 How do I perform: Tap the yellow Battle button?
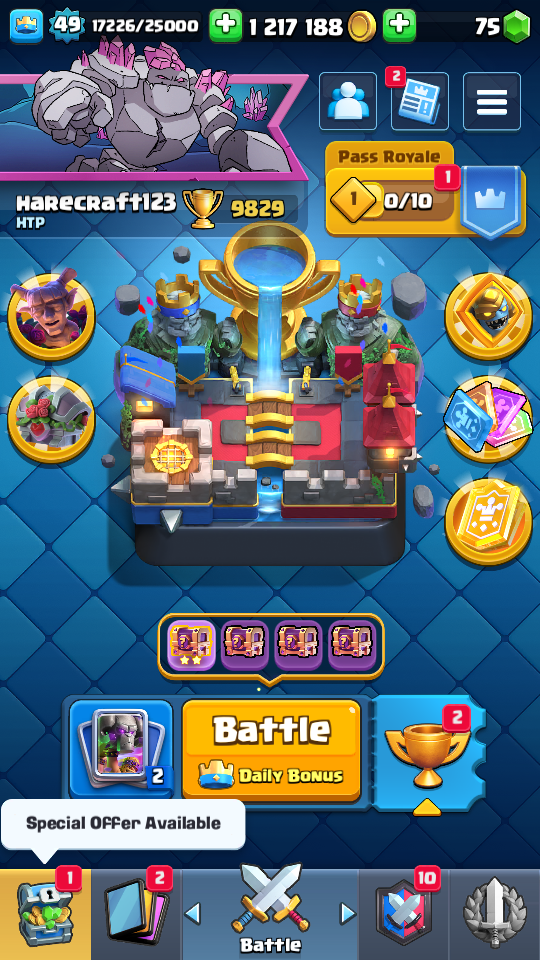click(x=271, y=749)
